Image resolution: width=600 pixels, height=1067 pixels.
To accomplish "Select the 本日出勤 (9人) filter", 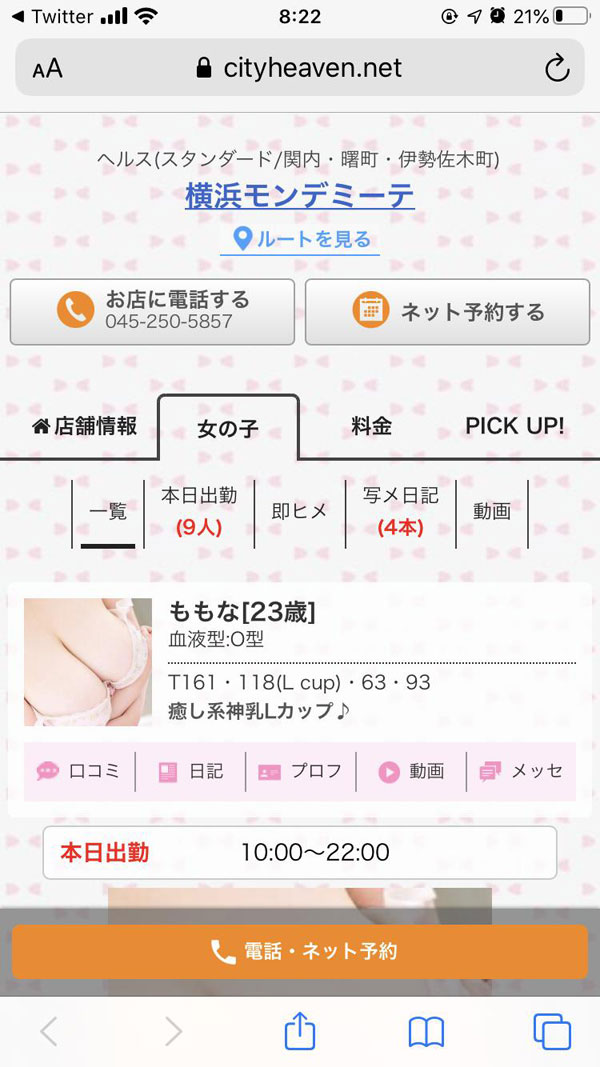I will [x=199, y=511].
